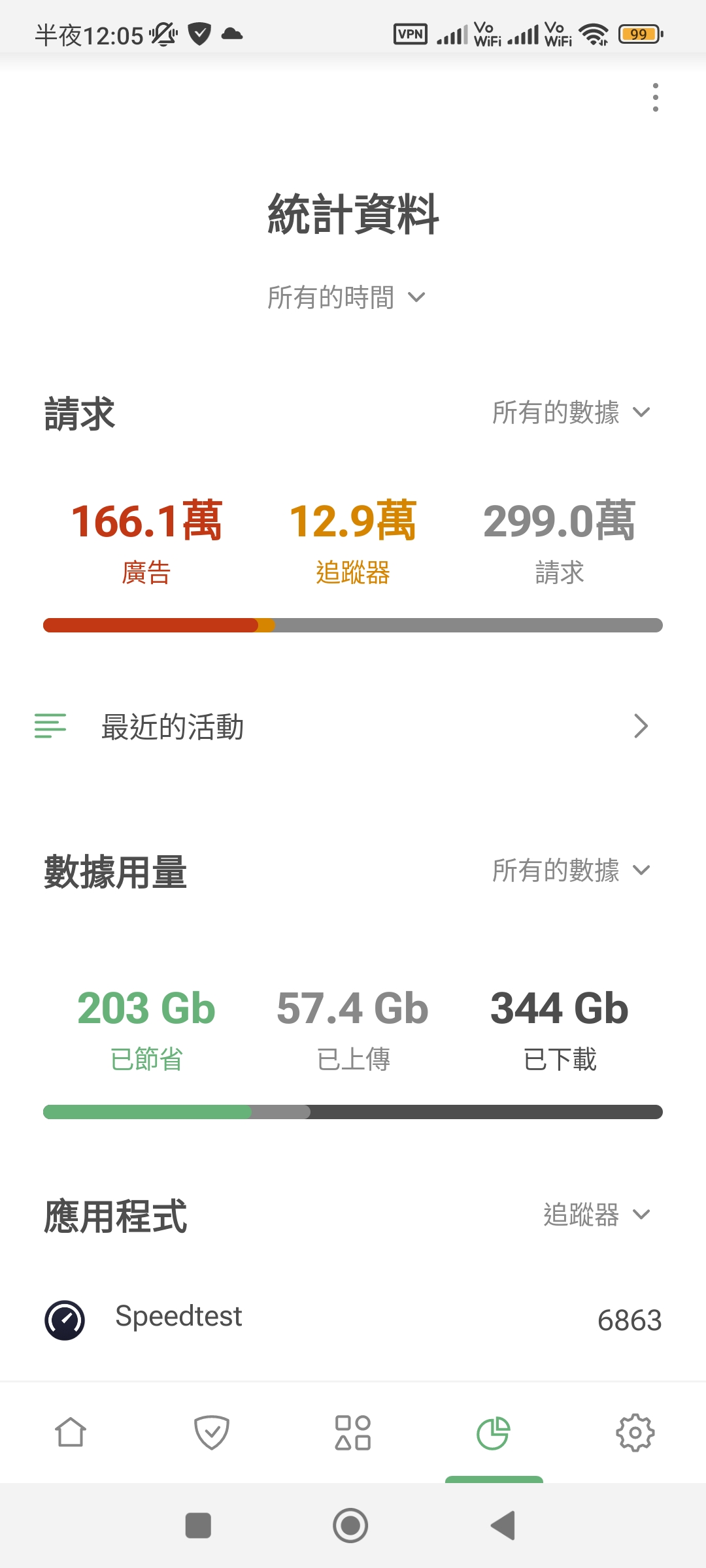Viewport: 706px width, 1568px height.
Task: Tap the system home button
Action: (350, 1526)
